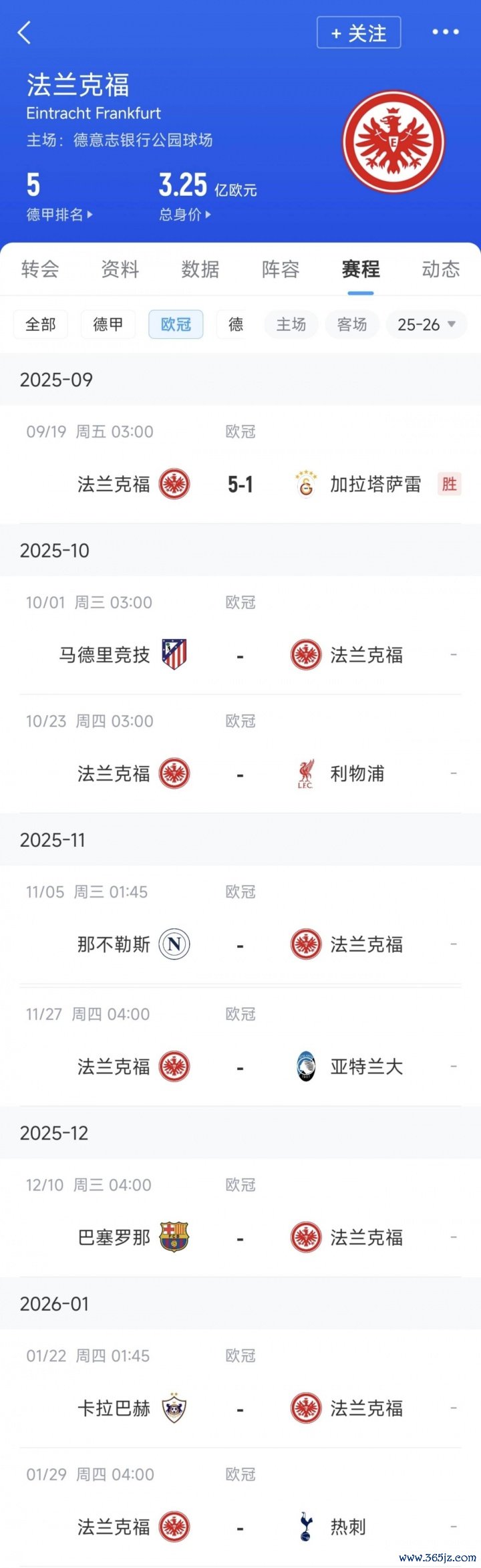The height and width of the screenshot is (1568, 481).
Task: Expand the 25-26 season dropdown
Action: pyautogui.click(x=426, y=325)
